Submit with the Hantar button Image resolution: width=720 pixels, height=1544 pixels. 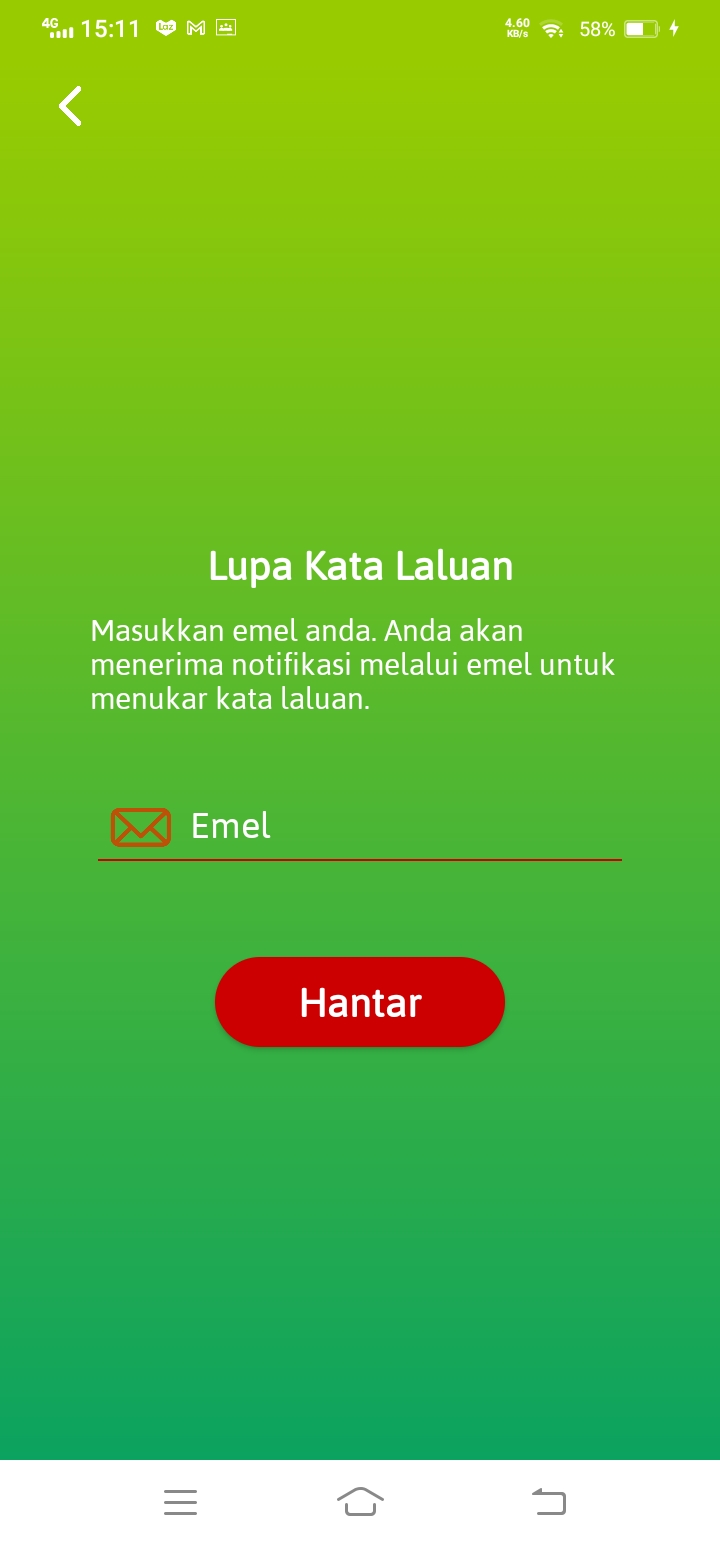point(360,1002)
